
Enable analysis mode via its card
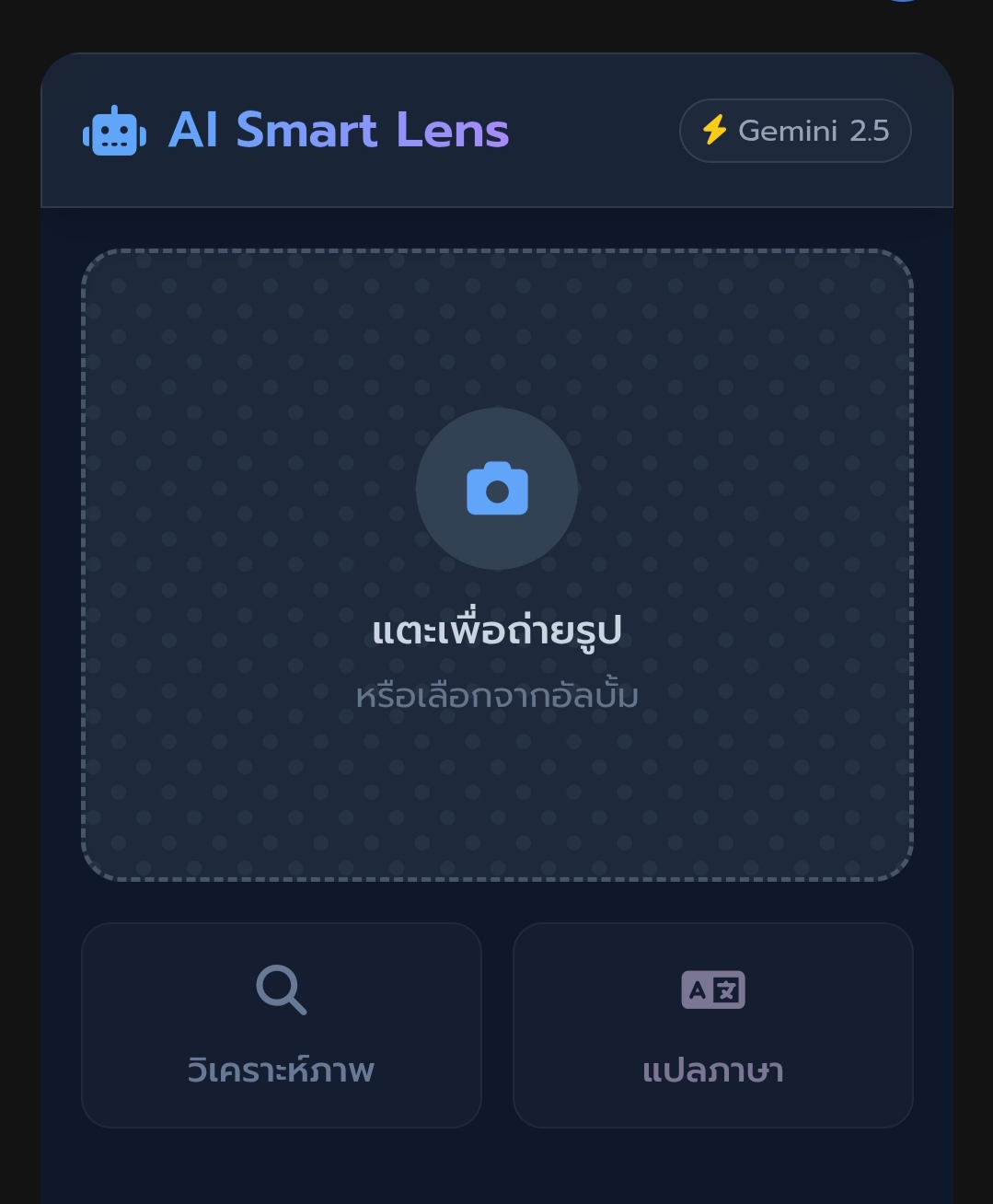[281, 1025]
